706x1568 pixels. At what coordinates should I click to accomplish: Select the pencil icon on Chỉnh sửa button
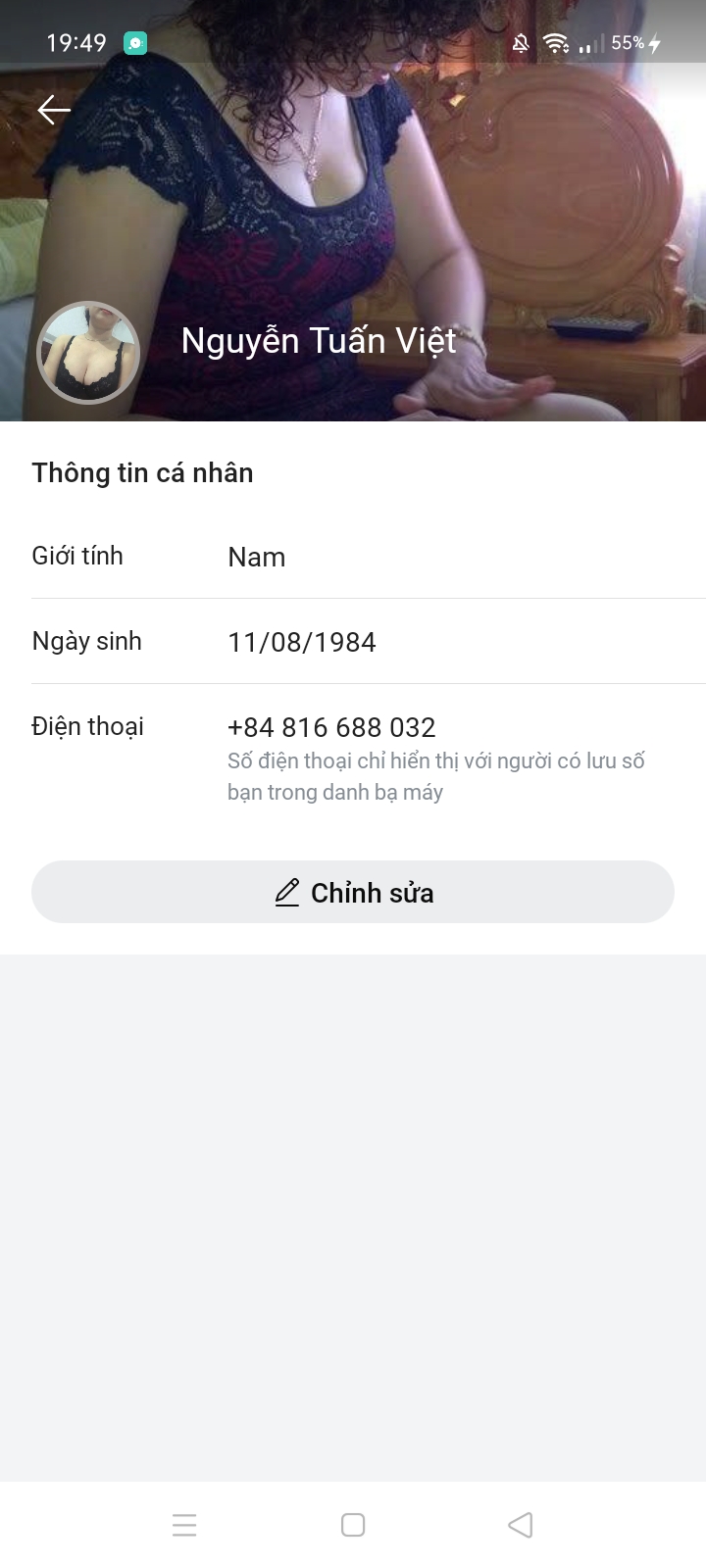tap(285, 893)
